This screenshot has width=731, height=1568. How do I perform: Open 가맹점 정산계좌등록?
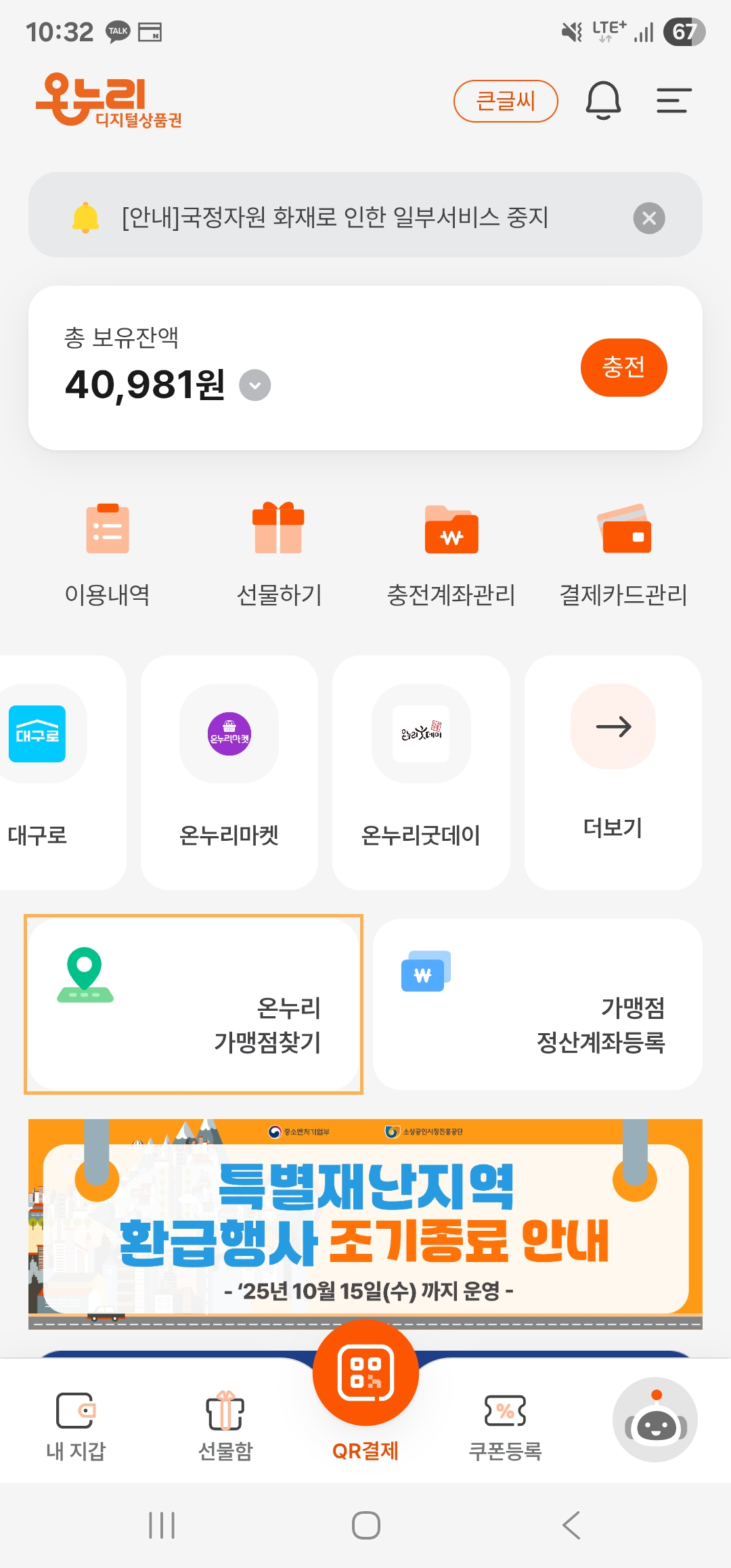click(x=537, y=1004)
